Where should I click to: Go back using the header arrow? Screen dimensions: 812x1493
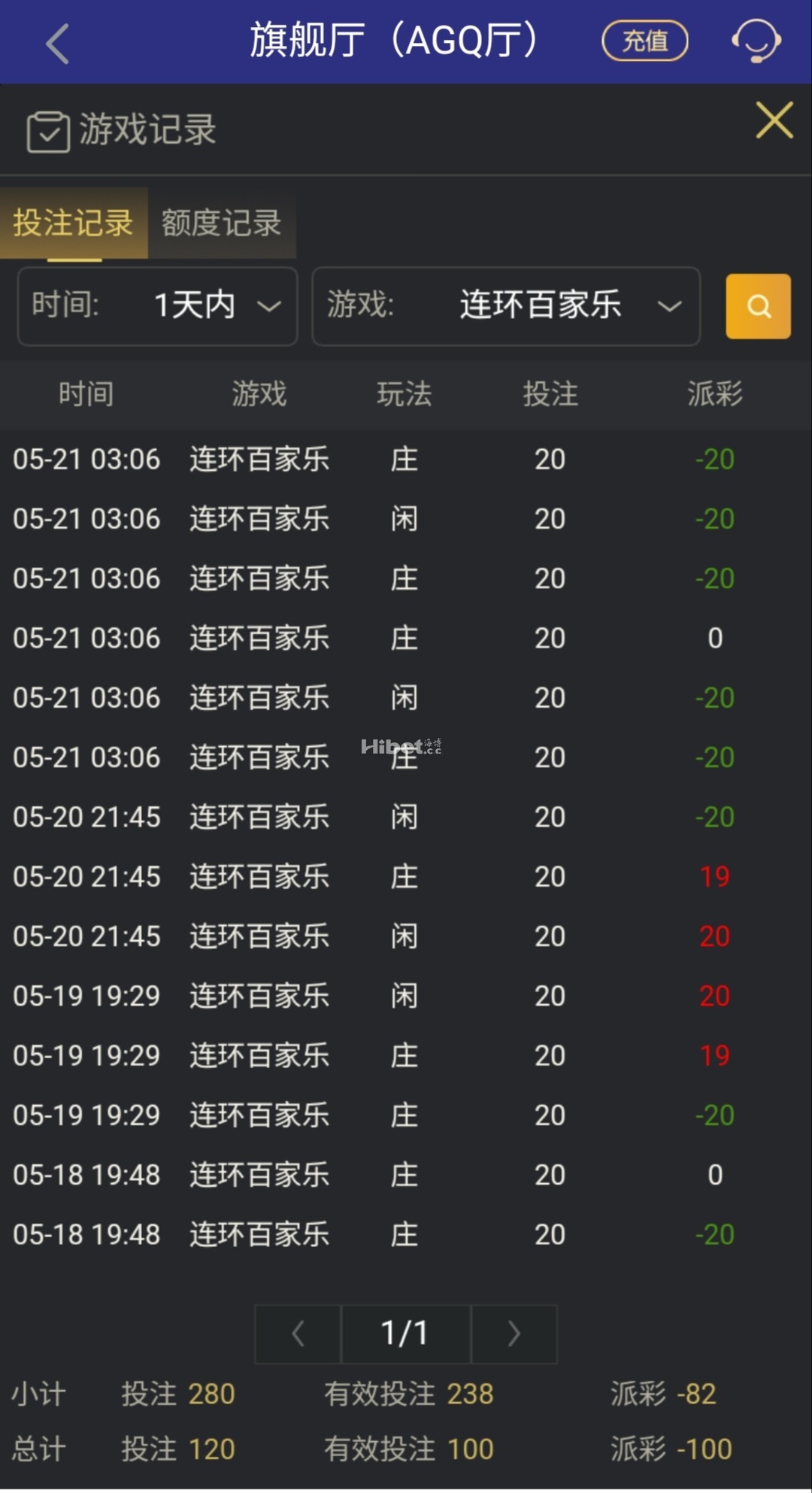tap(58, 43)
